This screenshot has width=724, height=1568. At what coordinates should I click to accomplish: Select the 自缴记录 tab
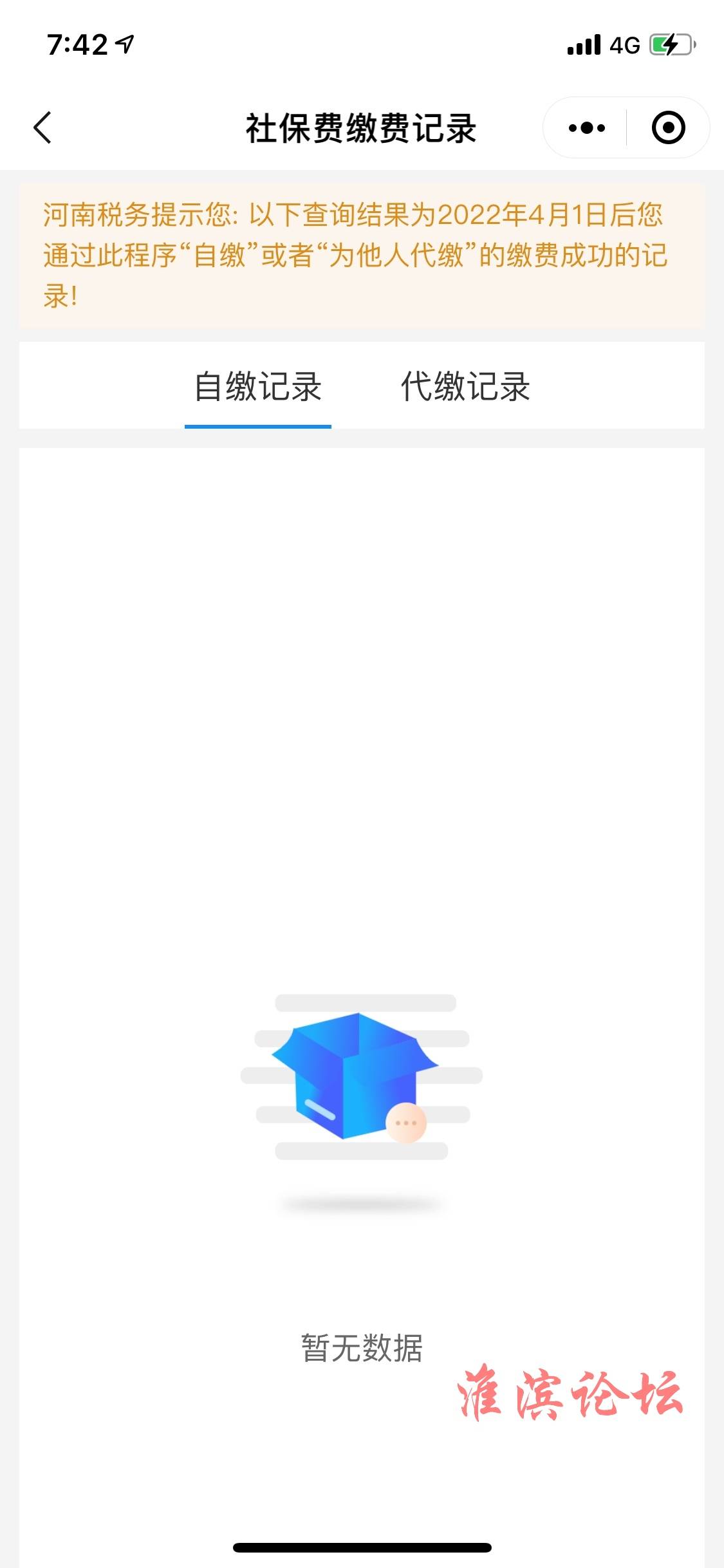(258, 387)
